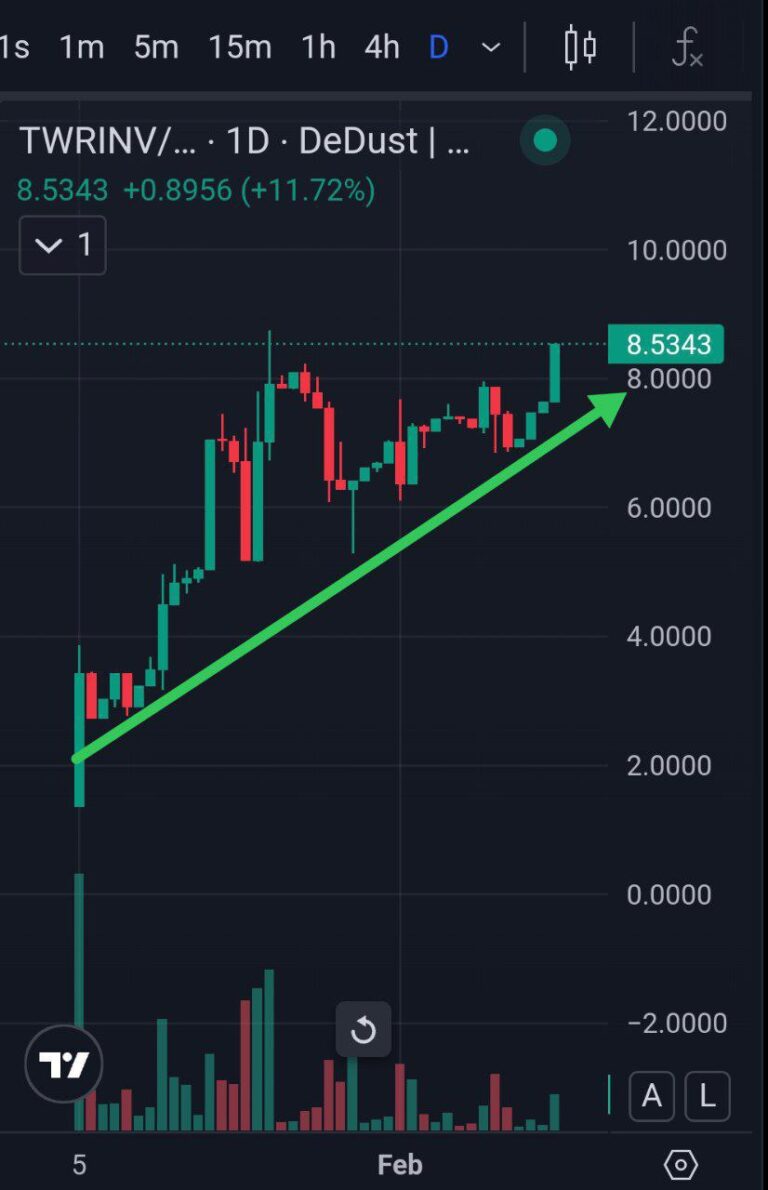Toggle log scale with L button
The height and width of the screenshot is (1190, 768).
(x=707, y=1097)
